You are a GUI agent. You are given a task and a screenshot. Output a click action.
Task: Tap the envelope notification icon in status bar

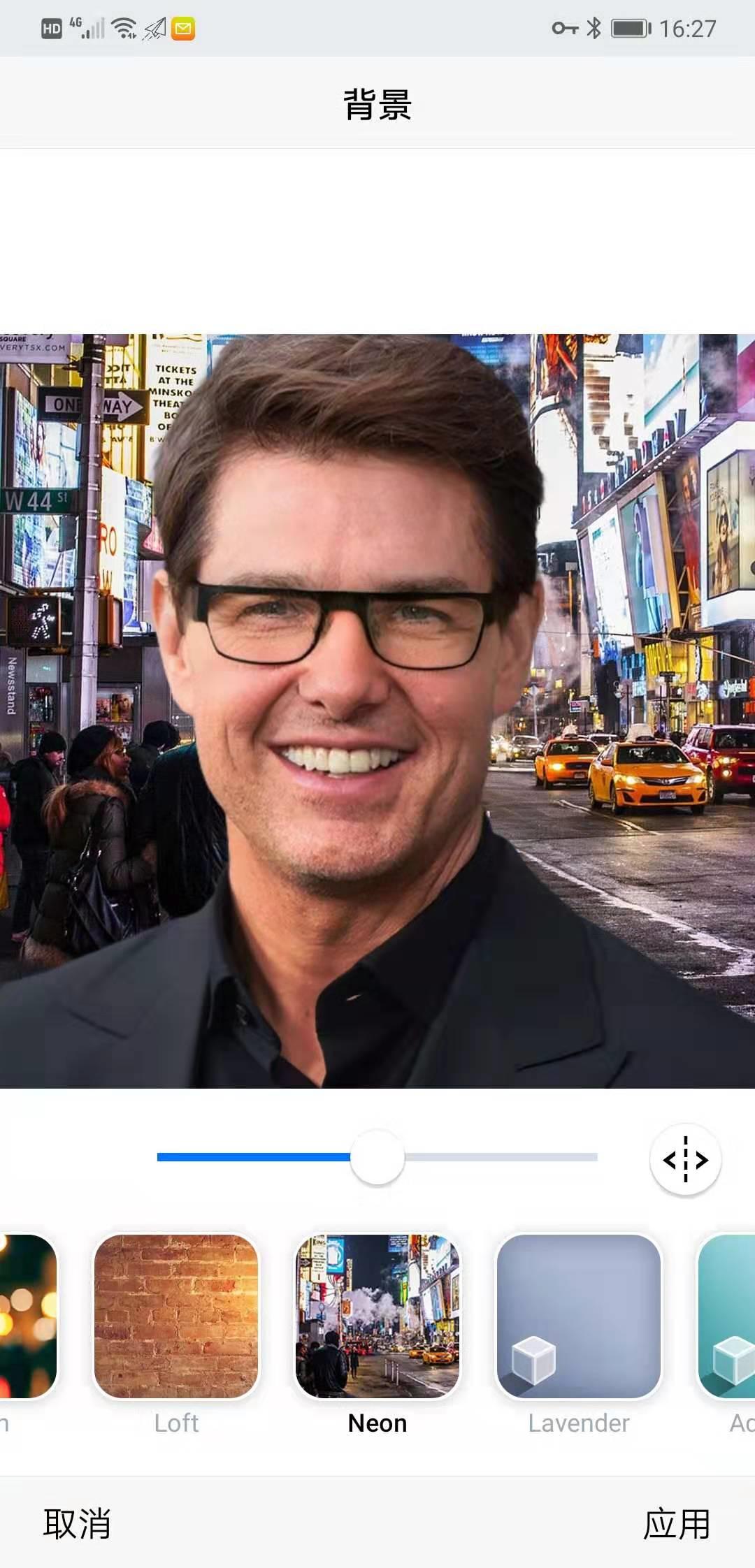coord(184,28)
